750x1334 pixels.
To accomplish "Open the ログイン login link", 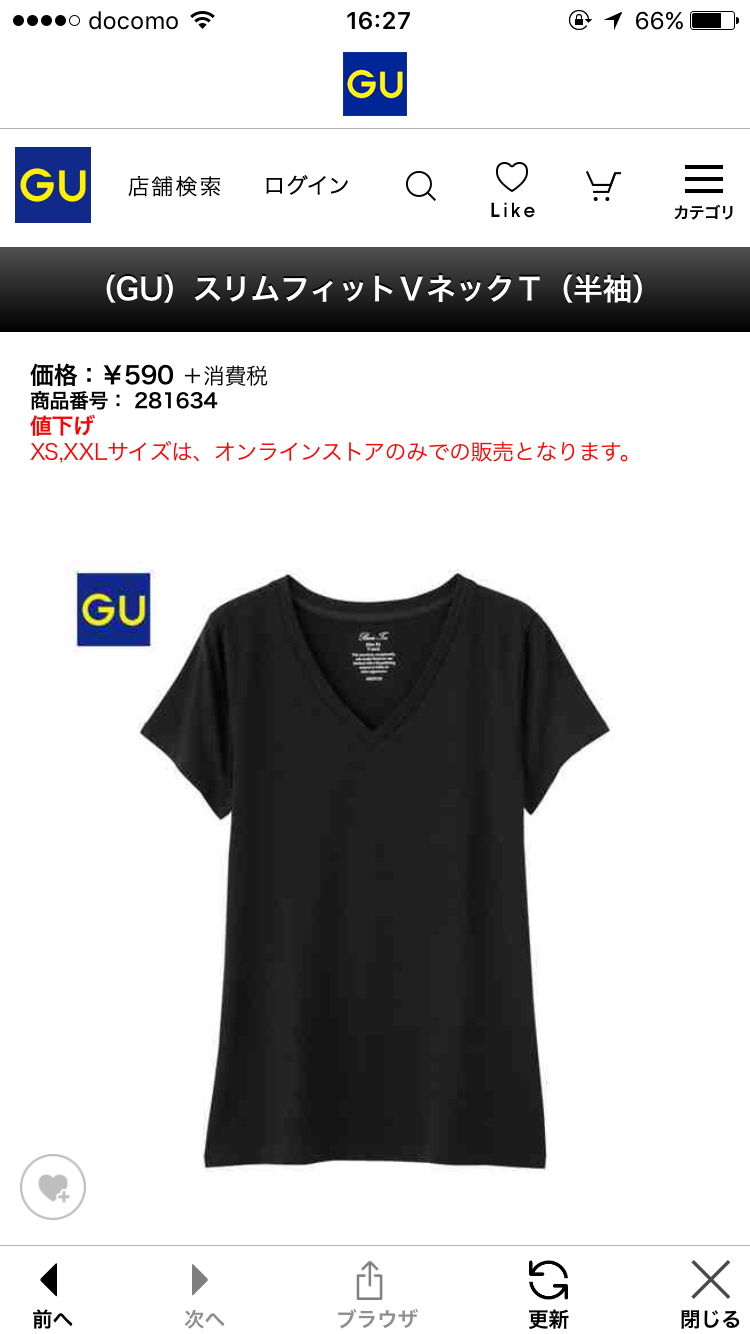I will click(x=305, y=186).
